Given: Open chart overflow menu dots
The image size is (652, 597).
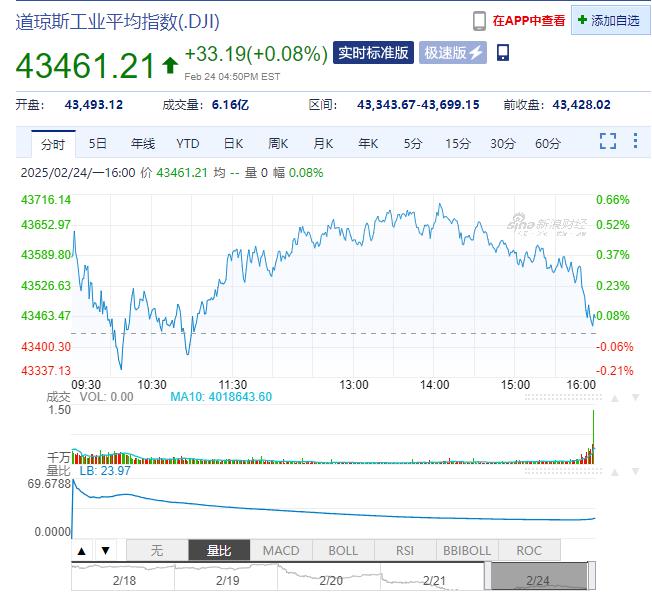Looking at the screenshot, I should click(635, 142).
